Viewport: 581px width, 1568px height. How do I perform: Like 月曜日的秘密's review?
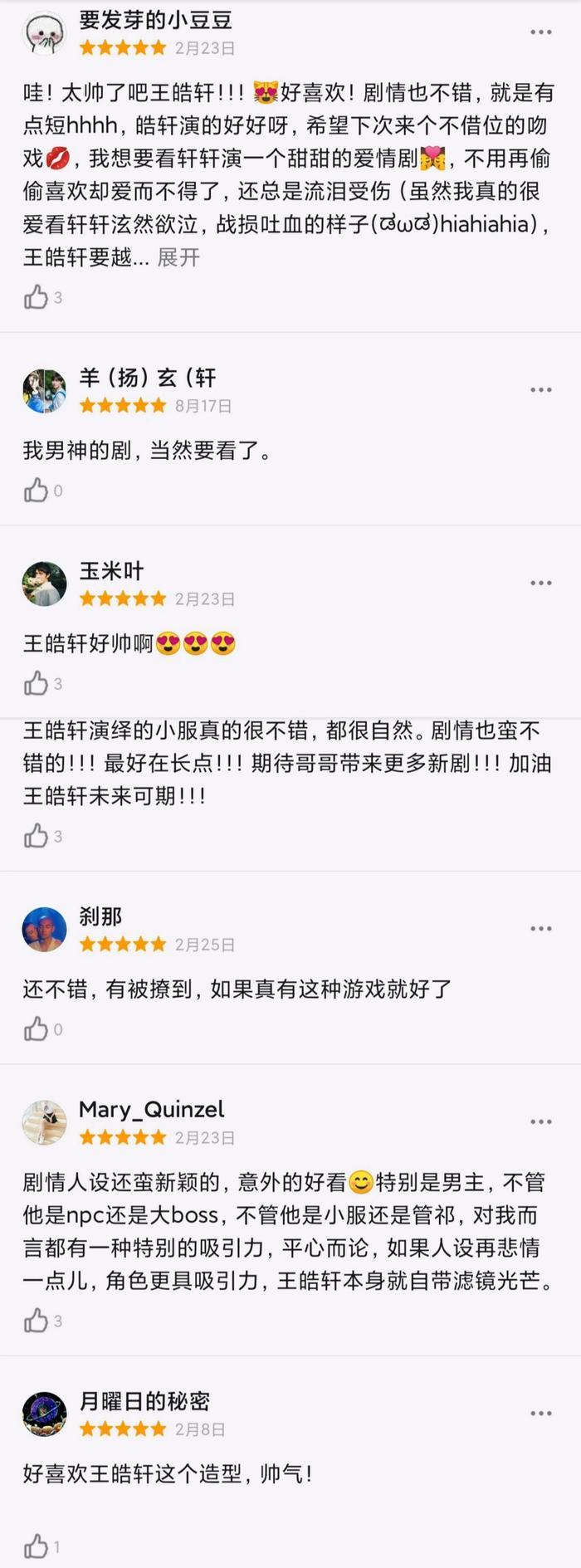coord(36,1546)
